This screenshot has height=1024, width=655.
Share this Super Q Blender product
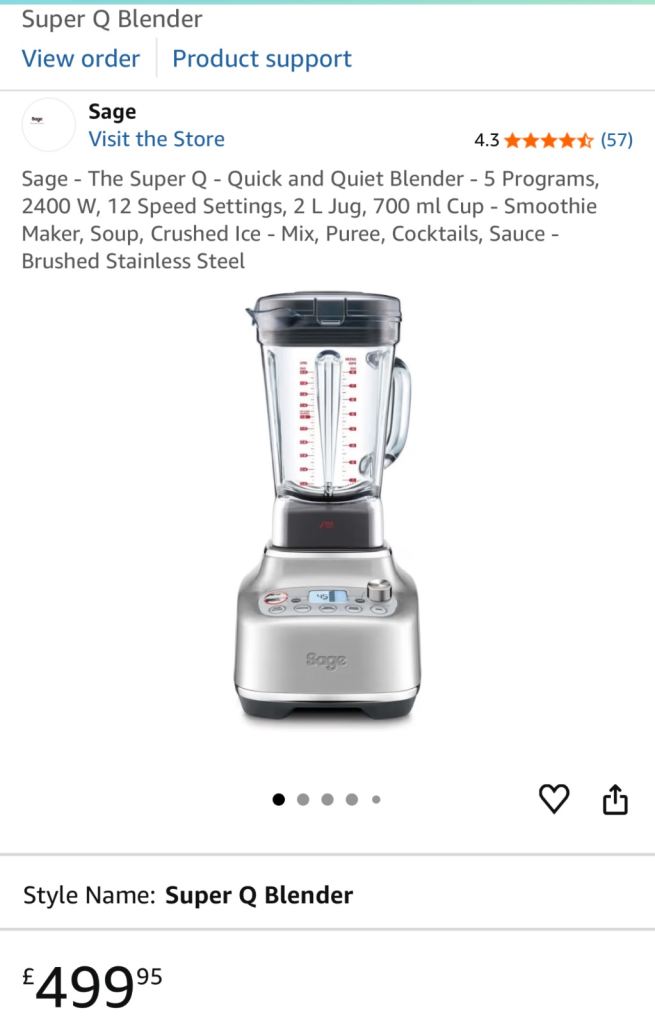click(615, 799)
